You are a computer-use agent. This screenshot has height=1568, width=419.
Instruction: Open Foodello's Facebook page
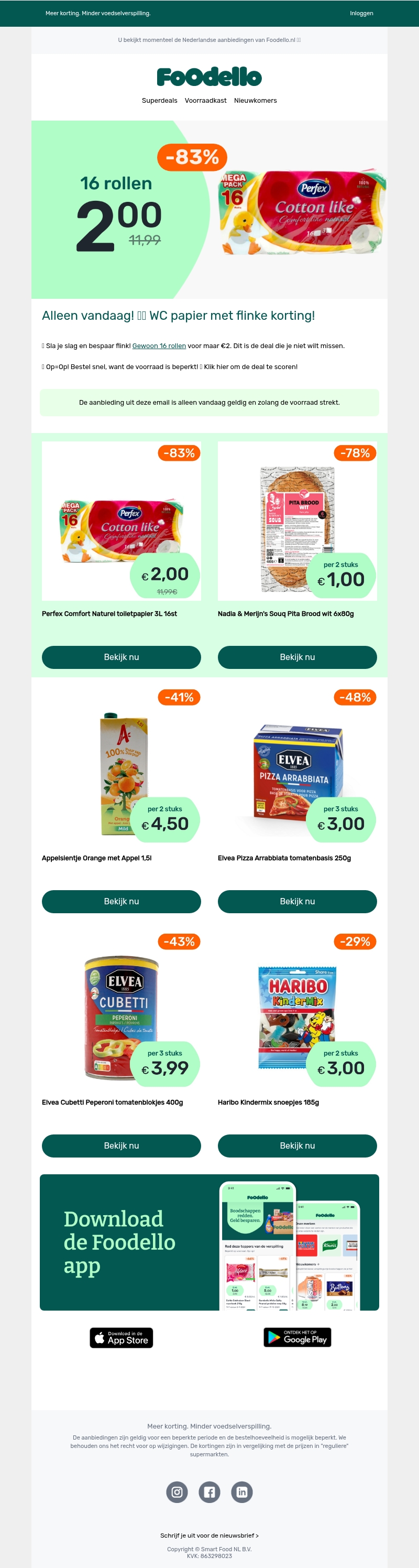click(x=209, y=1491)
